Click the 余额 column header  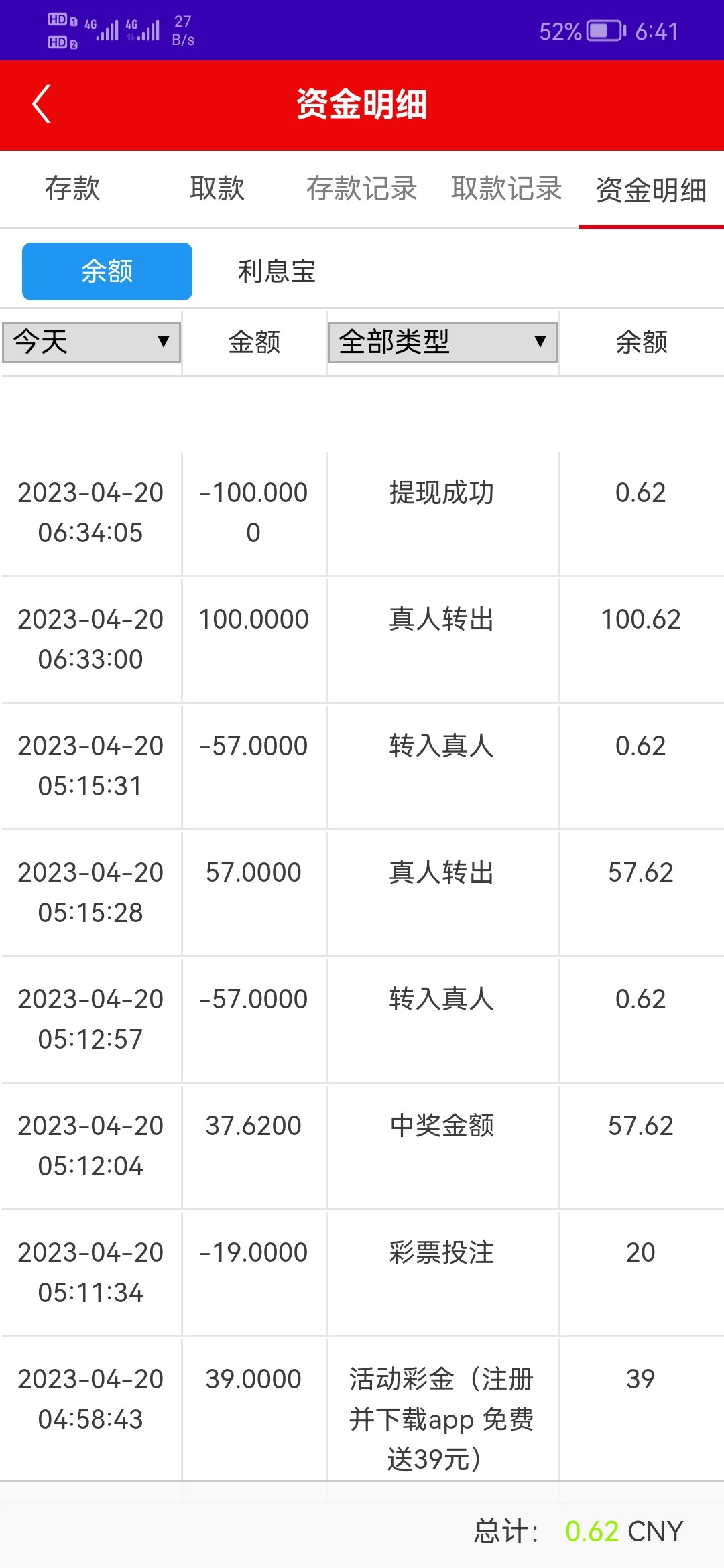pyautogui.click(x=642, y=342)
